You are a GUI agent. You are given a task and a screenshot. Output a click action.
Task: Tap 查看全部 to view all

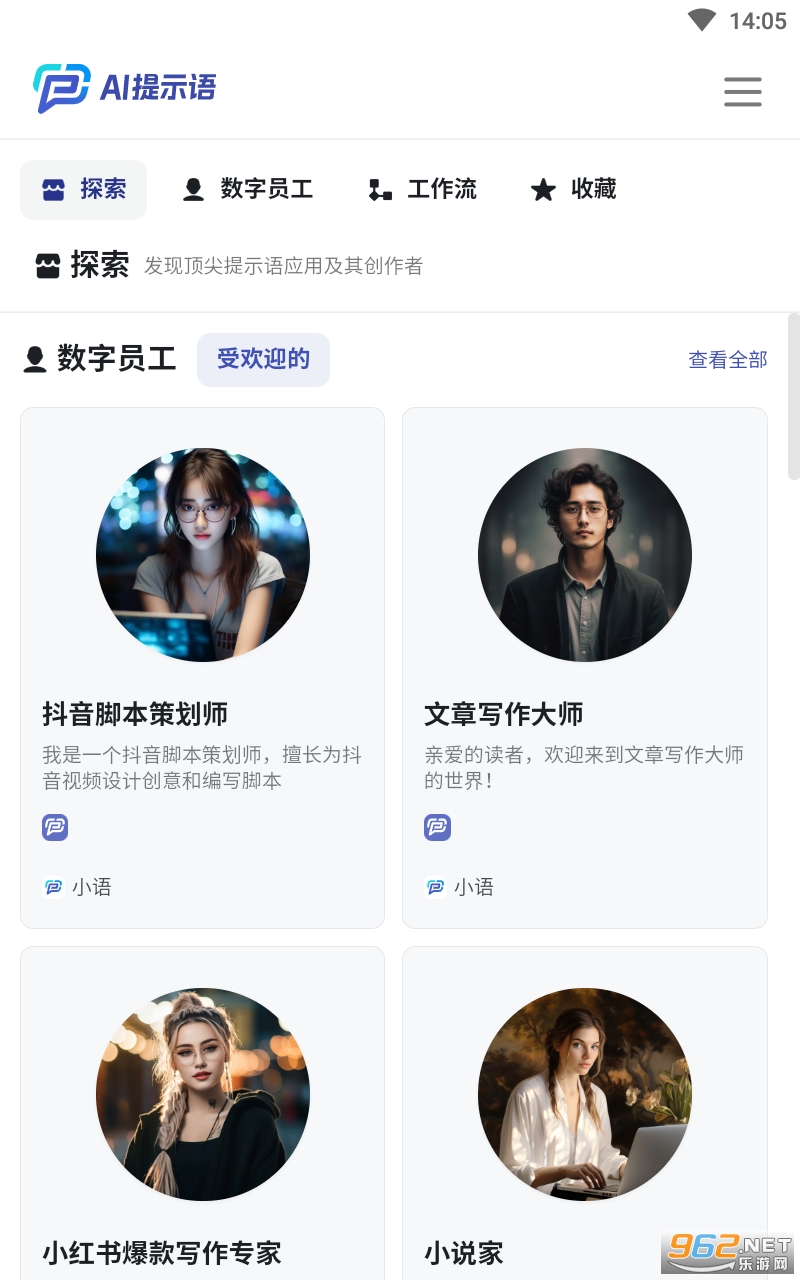pos(727,360)
